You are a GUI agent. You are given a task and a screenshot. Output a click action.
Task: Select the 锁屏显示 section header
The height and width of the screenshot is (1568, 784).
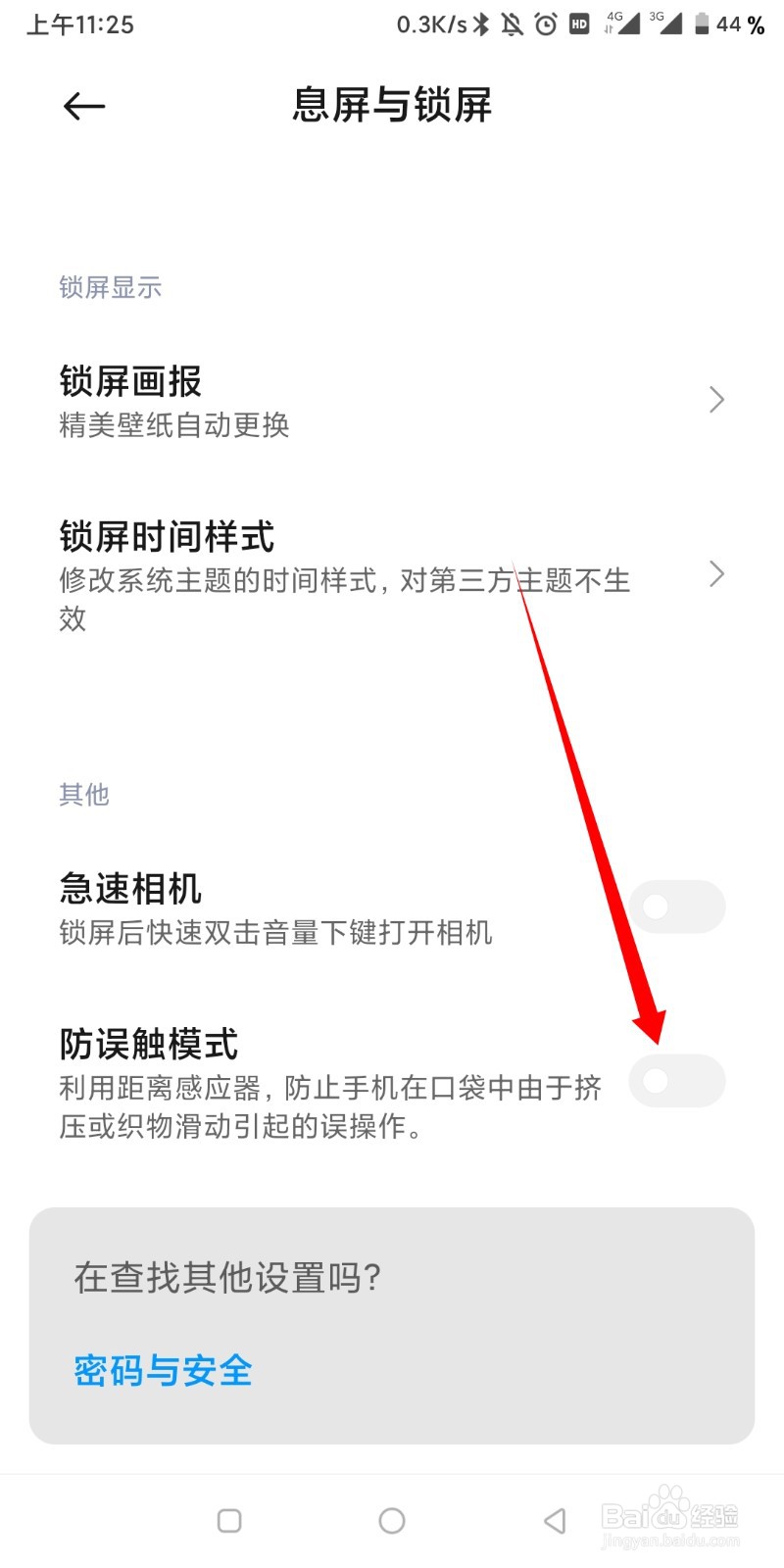110,287
